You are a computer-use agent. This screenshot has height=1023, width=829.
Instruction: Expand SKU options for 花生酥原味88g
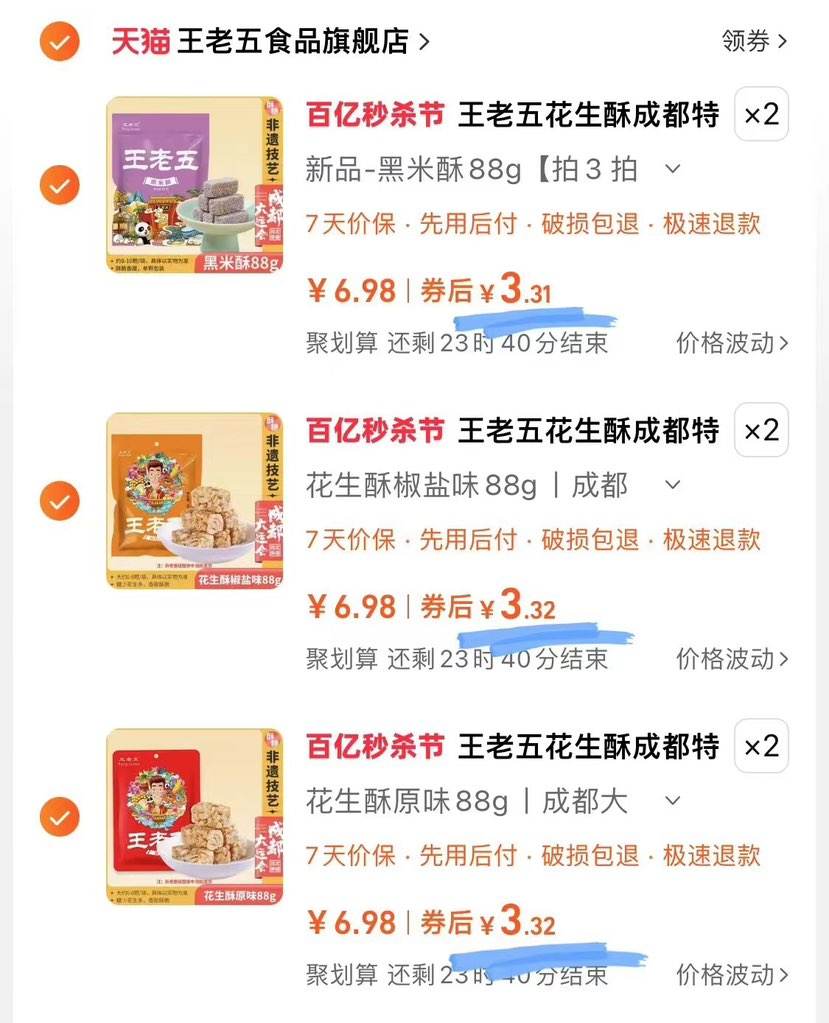click(672, 800)
